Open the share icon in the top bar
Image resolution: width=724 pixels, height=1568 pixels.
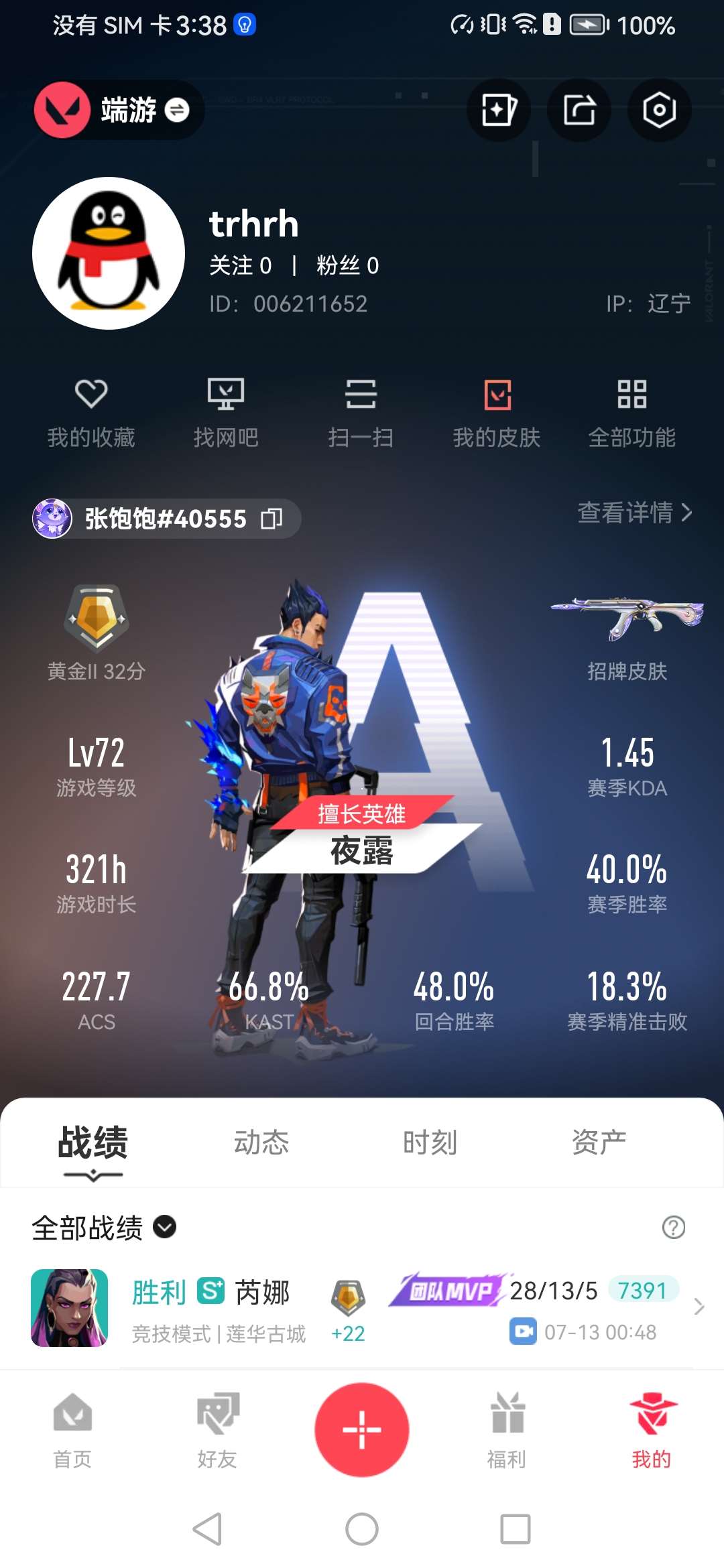[x=579, y=110]
